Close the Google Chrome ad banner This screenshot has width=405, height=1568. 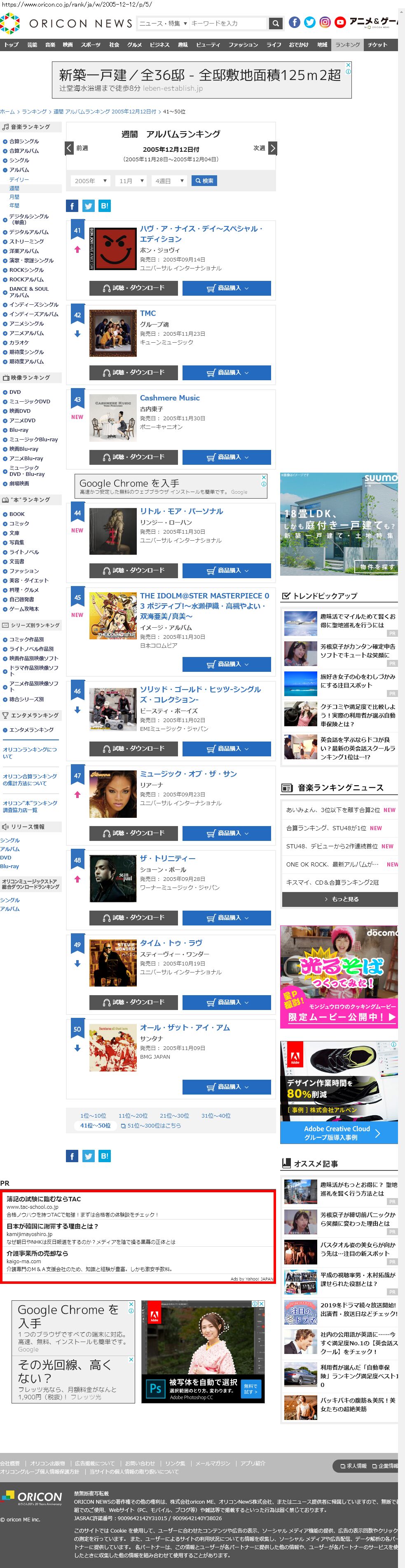click(263, 477)
